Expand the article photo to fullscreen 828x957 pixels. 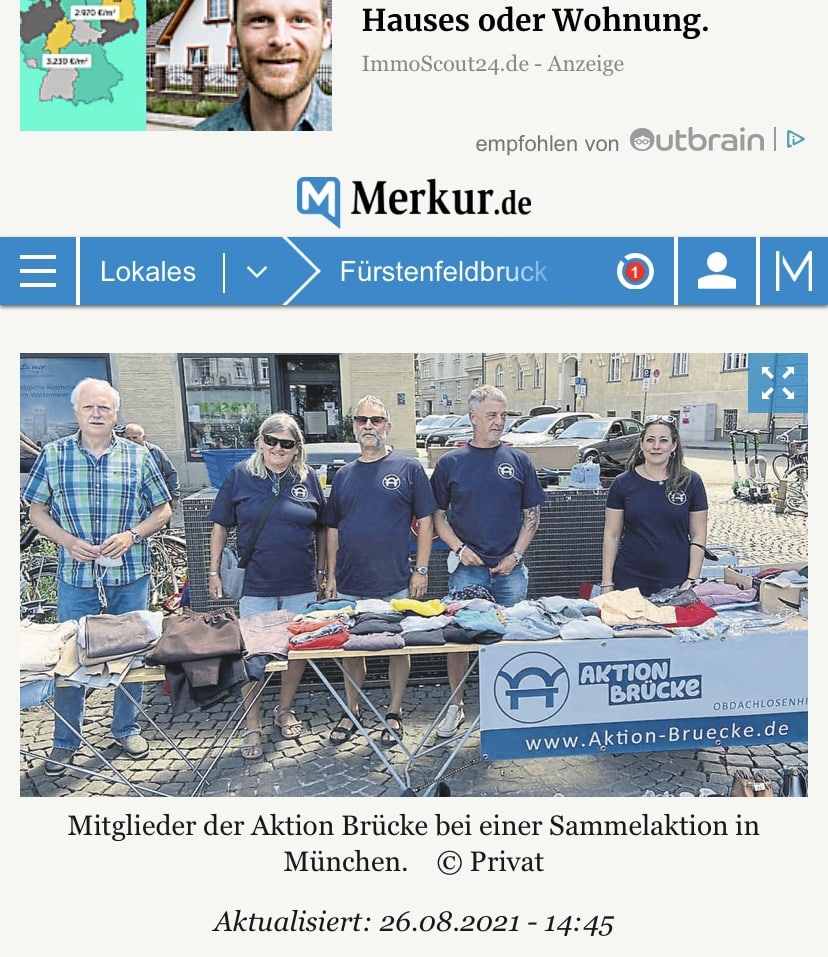[777, 383]
